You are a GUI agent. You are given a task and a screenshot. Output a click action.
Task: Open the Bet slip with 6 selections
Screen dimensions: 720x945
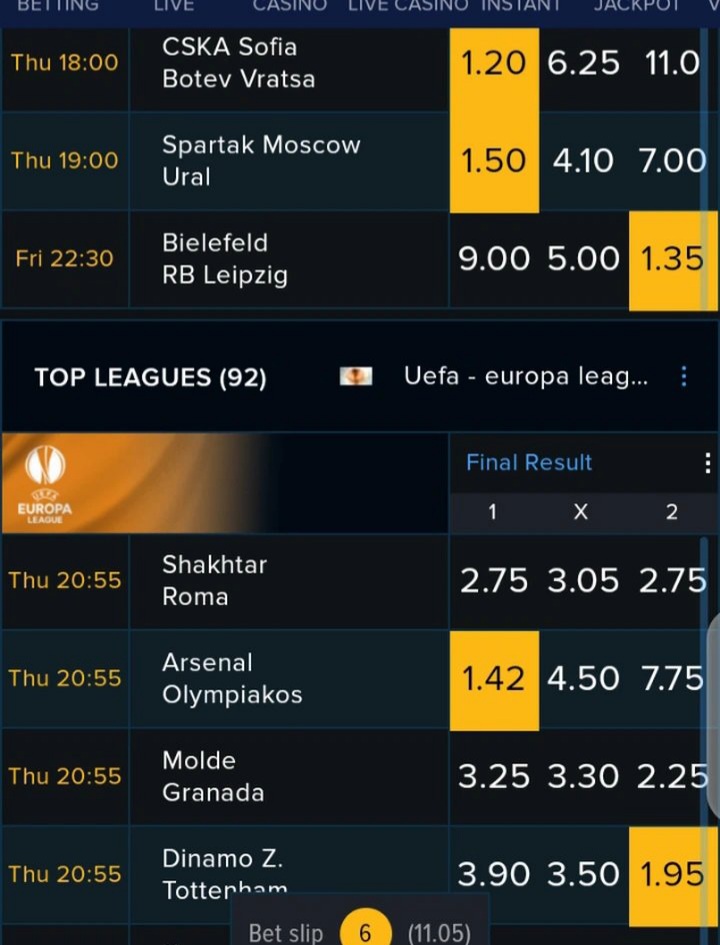tap(360, 932)
